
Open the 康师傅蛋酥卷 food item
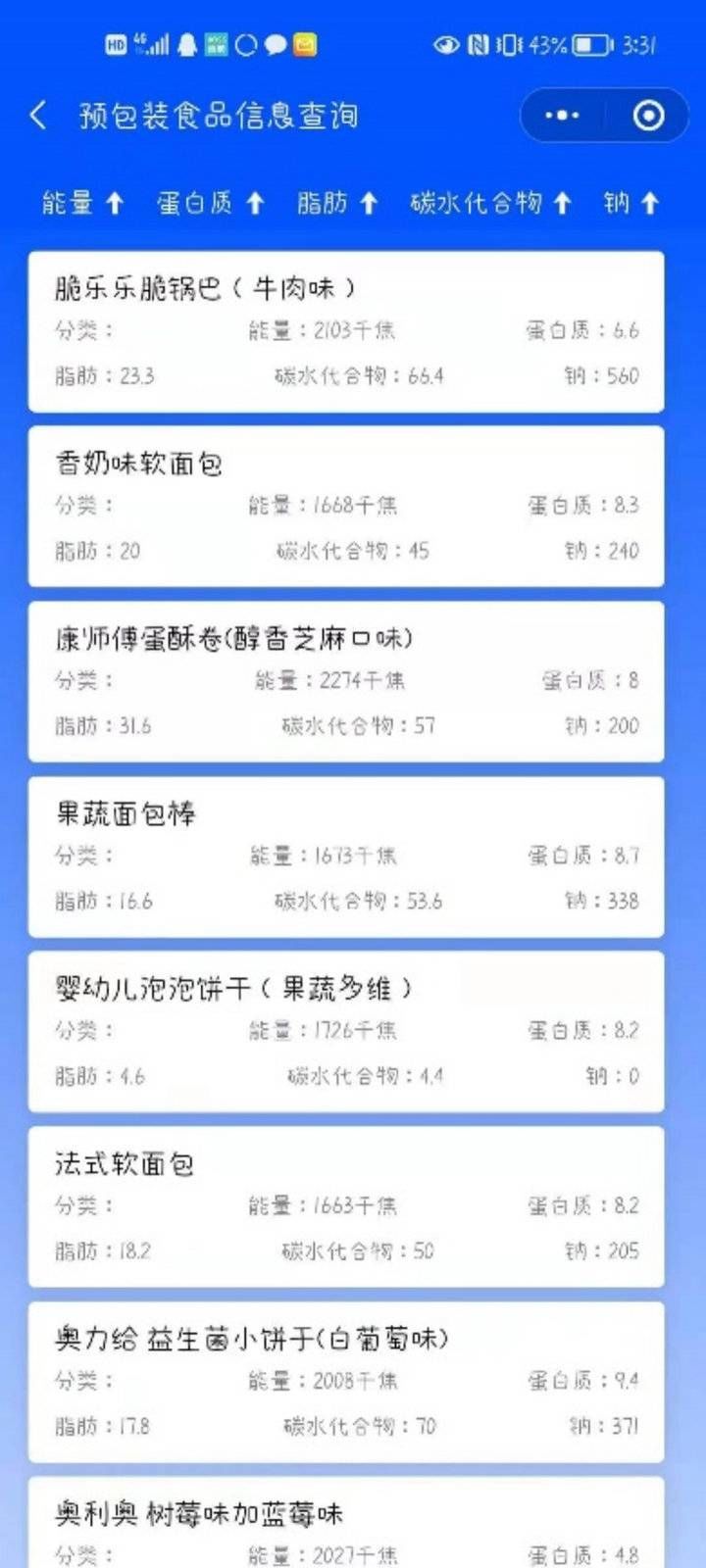coord(345,679)
